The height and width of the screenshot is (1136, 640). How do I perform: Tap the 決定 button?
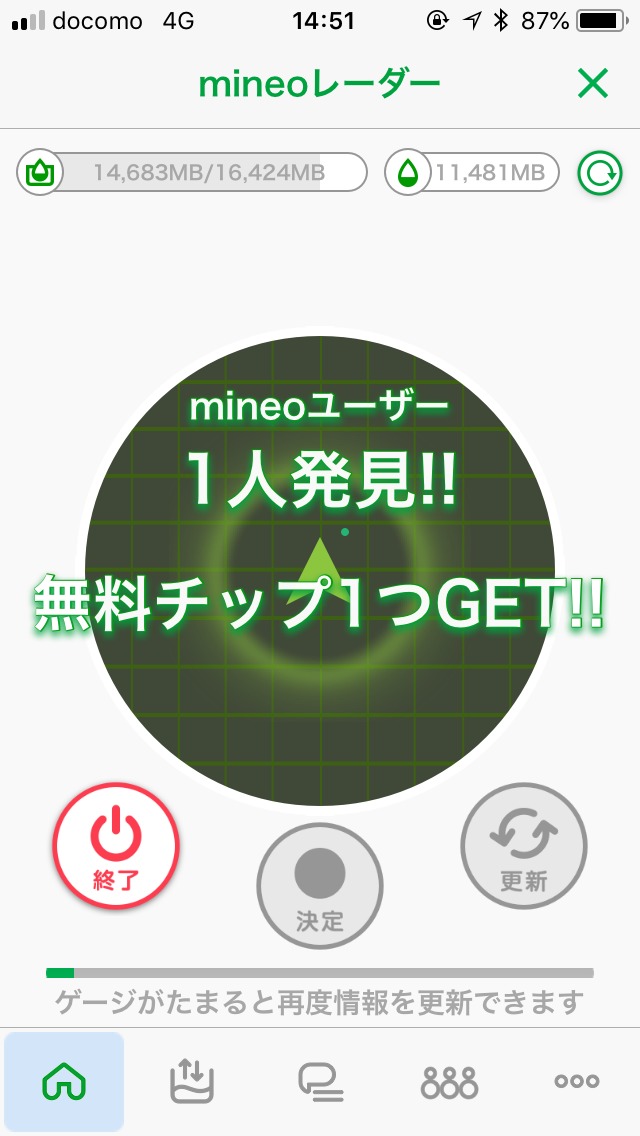[x=320, y=885]
